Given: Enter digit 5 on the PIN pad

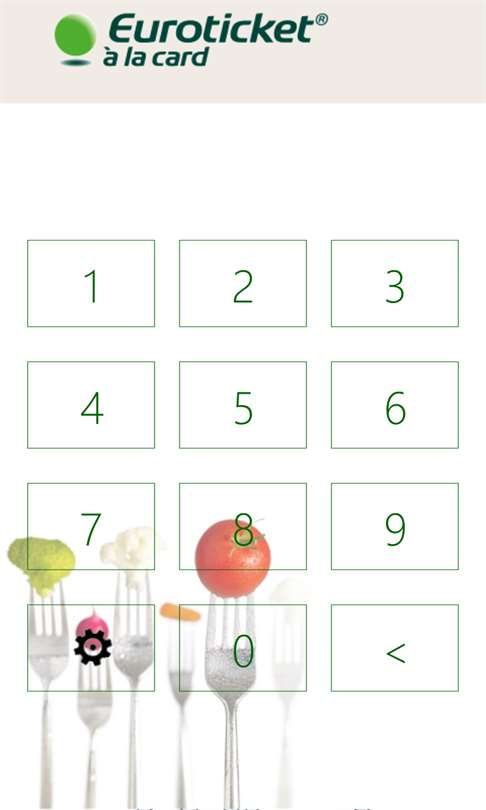Looking at the screenshot, I should [243, 405].
